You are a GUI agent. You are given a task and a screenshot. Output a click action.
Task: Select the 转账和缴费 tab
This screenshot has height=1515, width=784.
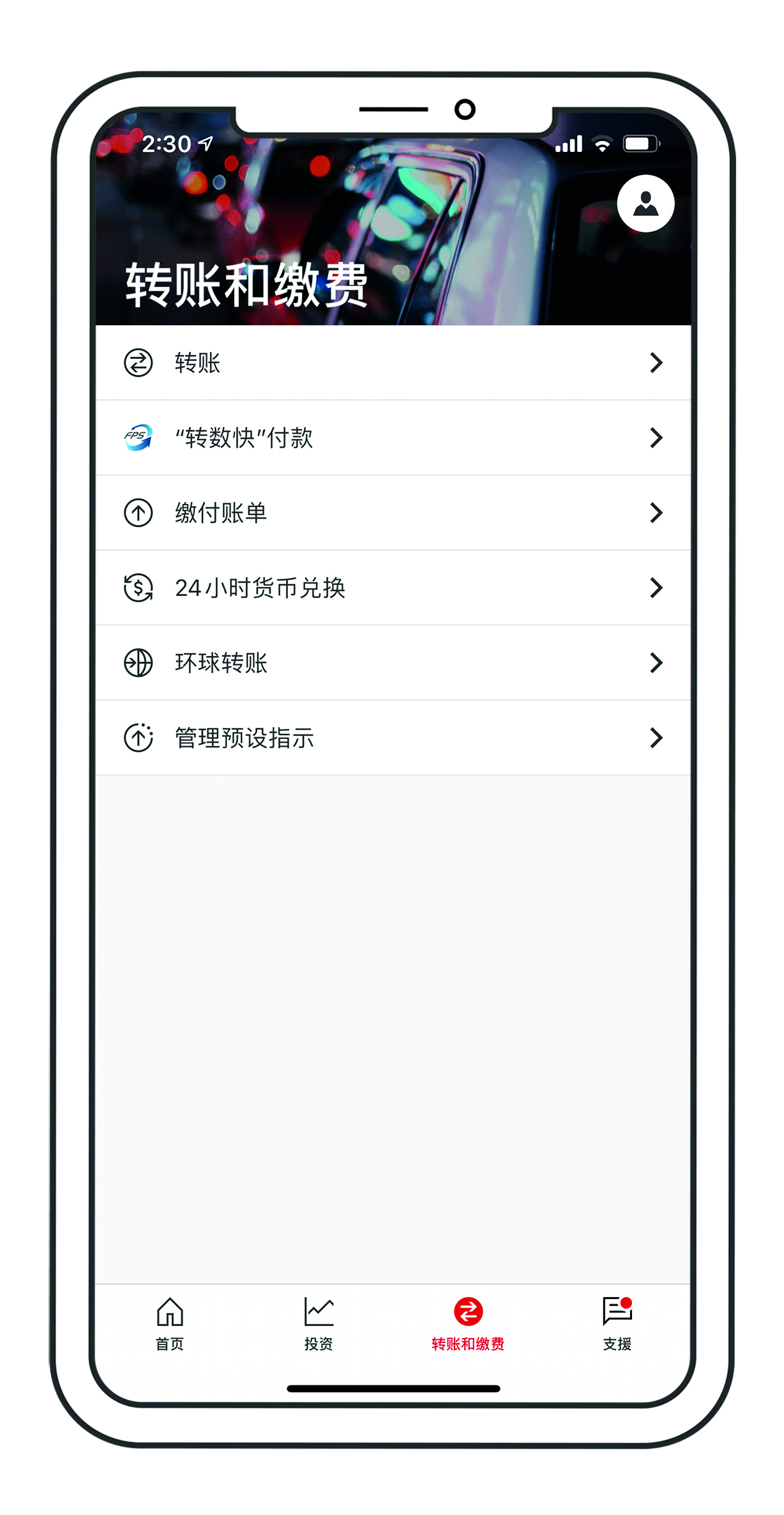468,1323
